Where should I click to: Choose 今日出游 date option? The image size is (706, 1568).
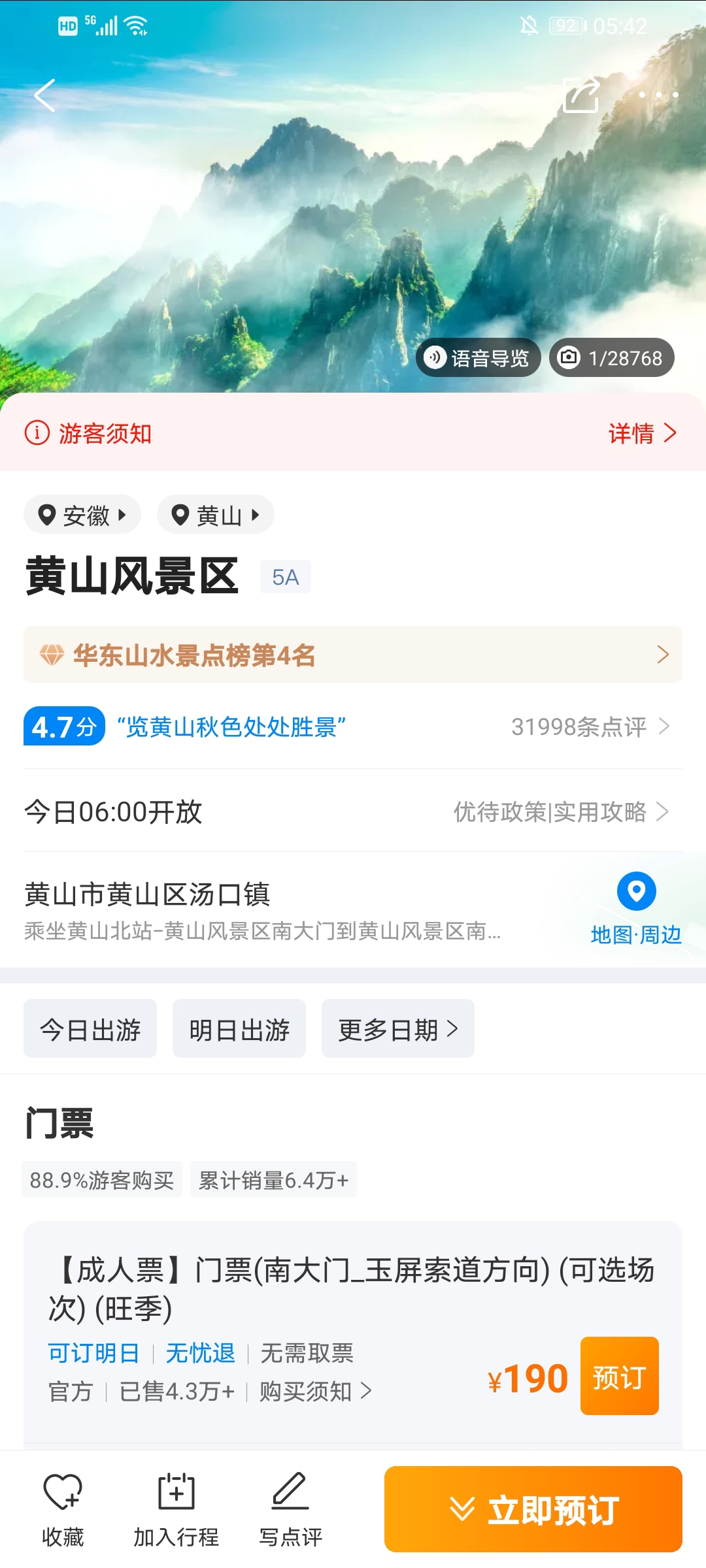(90, 1029)
